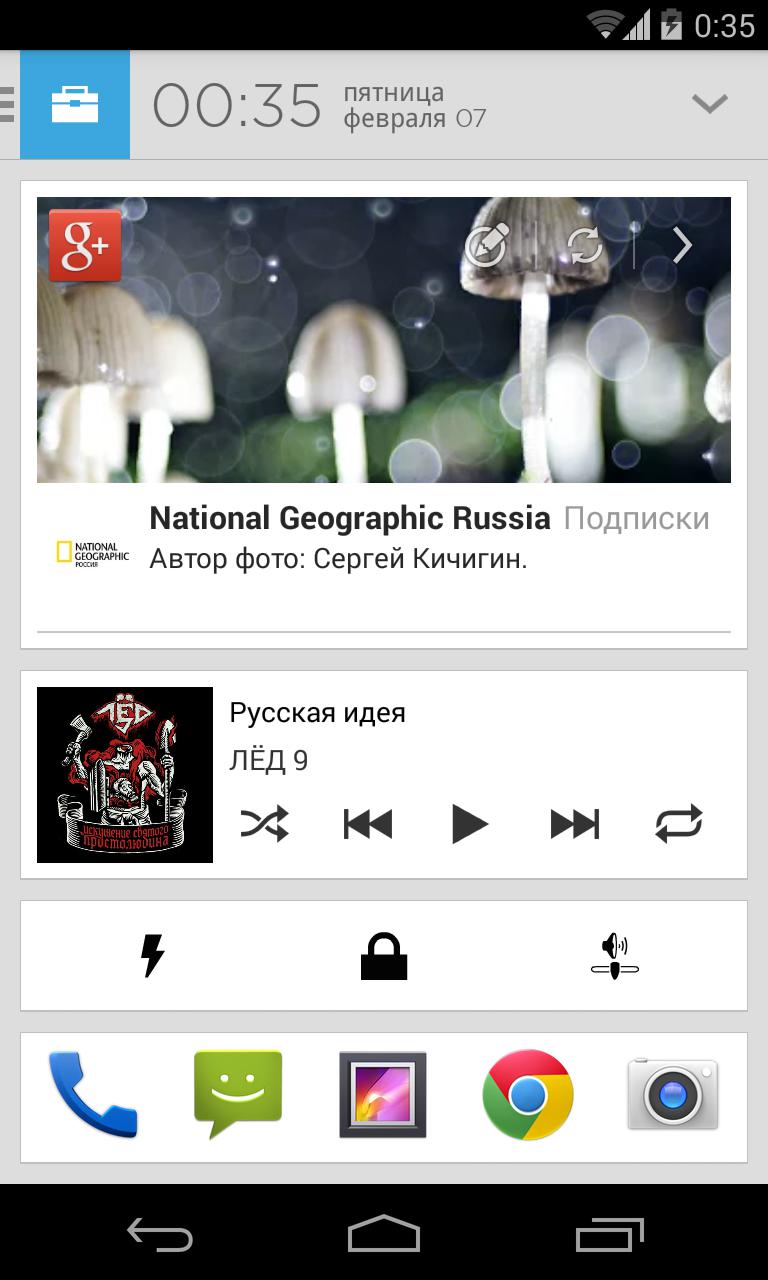The width and height of the screenshot is (768, 1280).
Task: Toggle repeat mode
Action: click(x=679, y=824)
